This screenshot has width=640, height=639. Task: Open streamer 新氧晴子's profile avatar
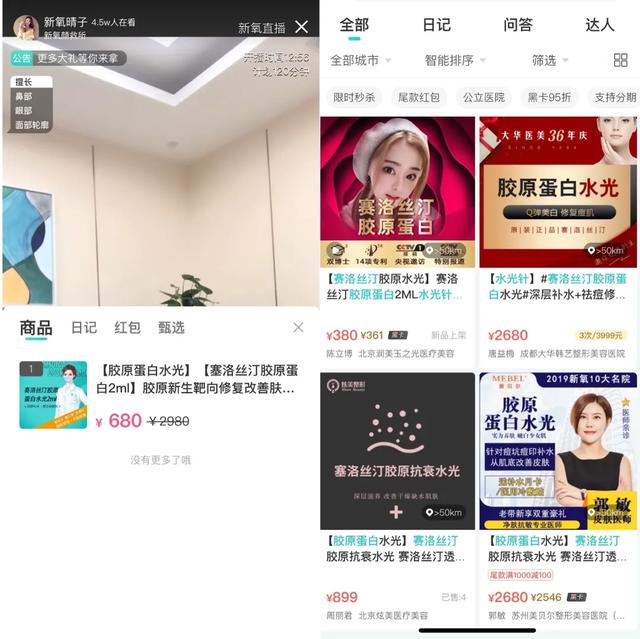click(x=25, y=26)
